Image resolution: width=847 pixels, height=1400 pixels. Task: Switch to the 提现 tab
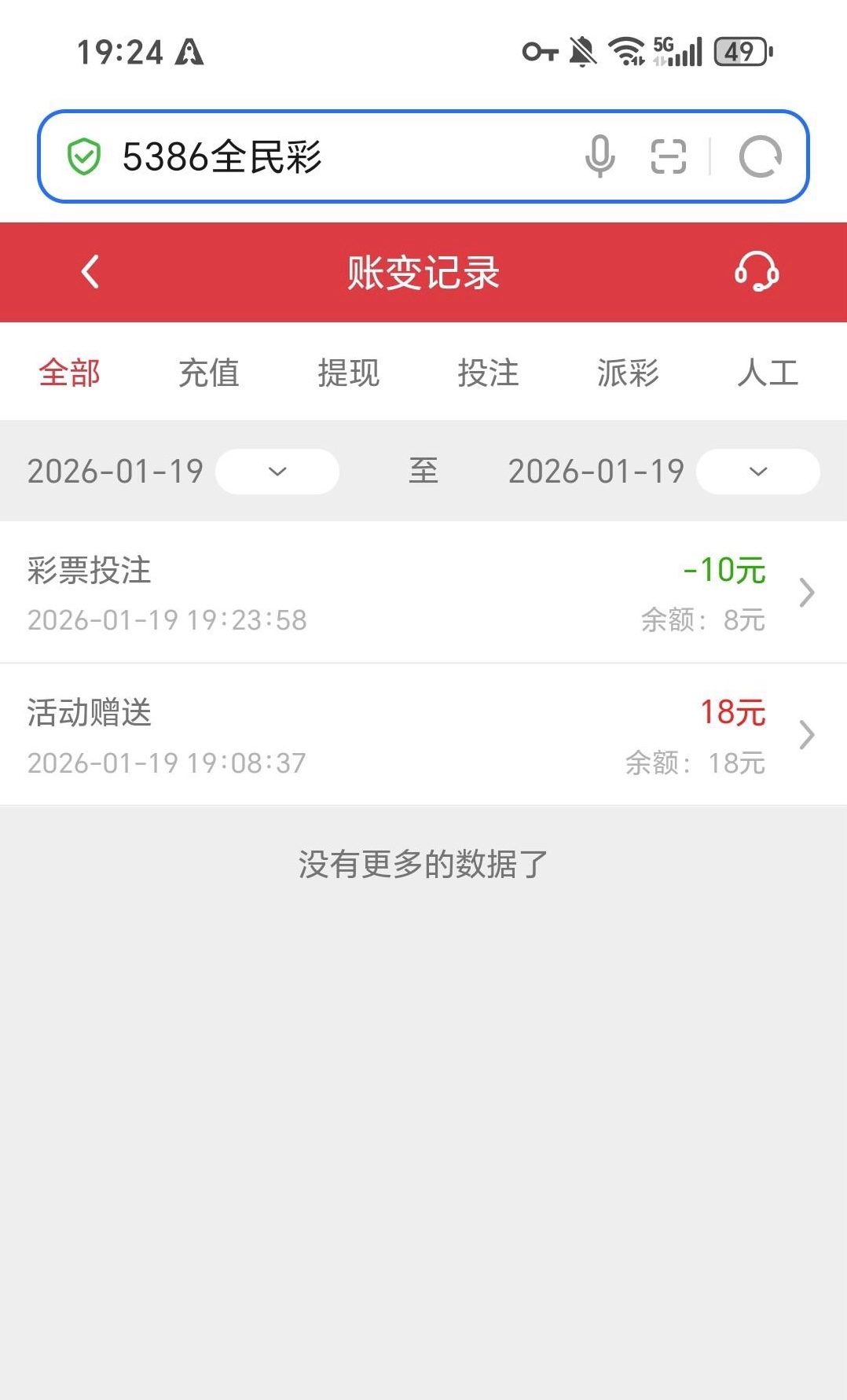348,373
